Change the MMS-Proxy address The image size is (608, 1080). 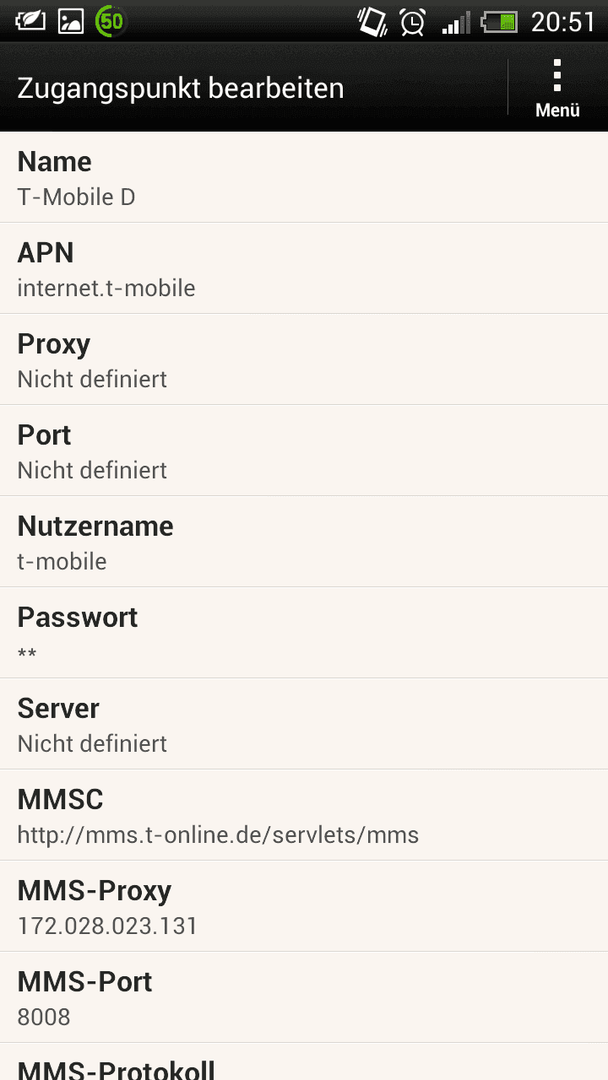tap(304, 906)
